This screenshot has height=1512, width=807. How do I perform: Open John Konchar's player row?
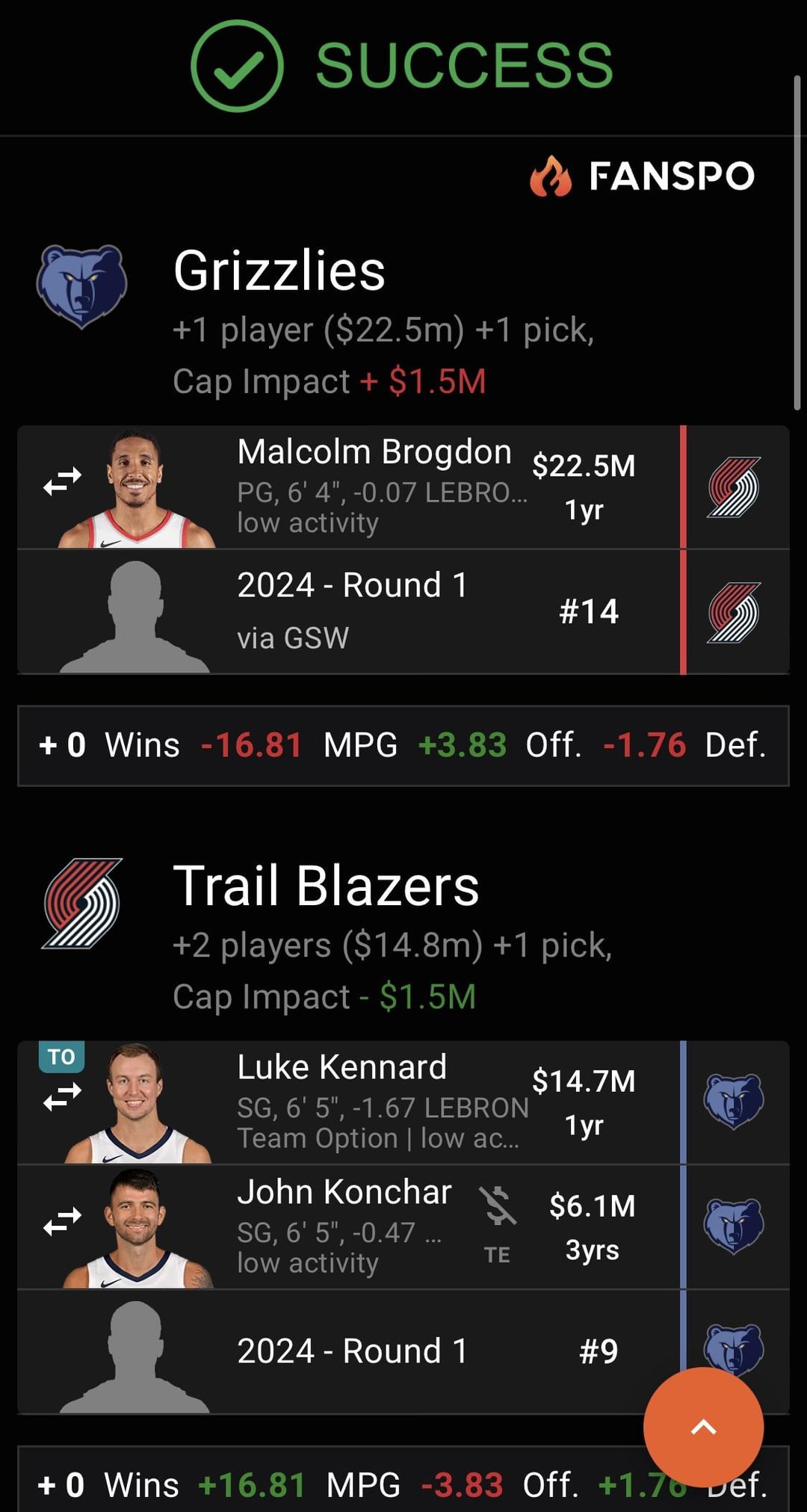tap(403, 1227)
